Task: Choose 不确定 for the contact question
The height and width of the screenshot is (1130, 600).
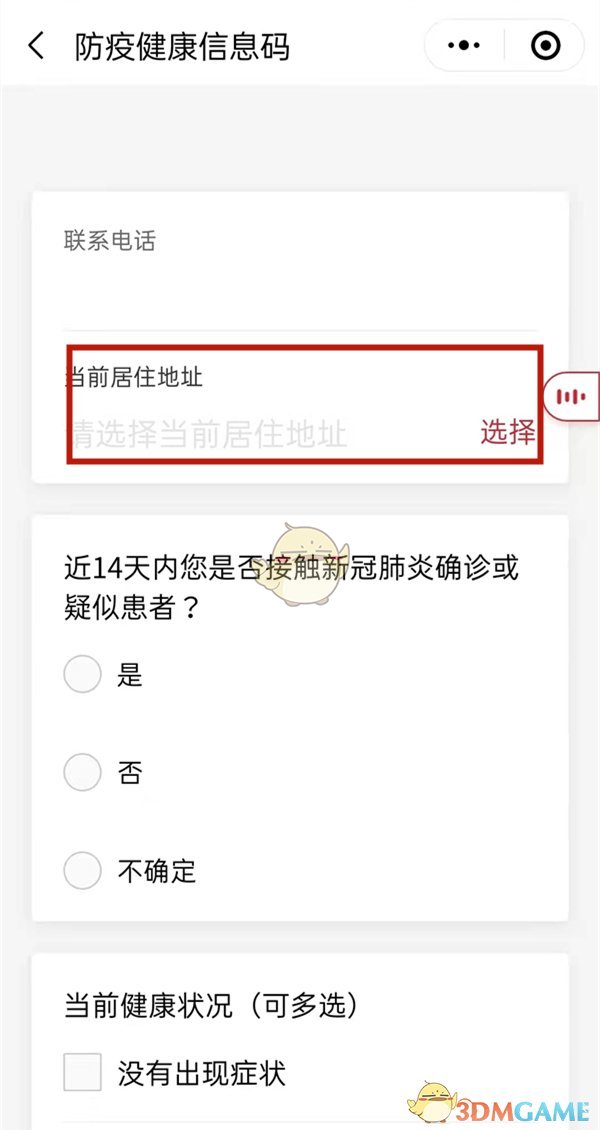Action: 83,870
